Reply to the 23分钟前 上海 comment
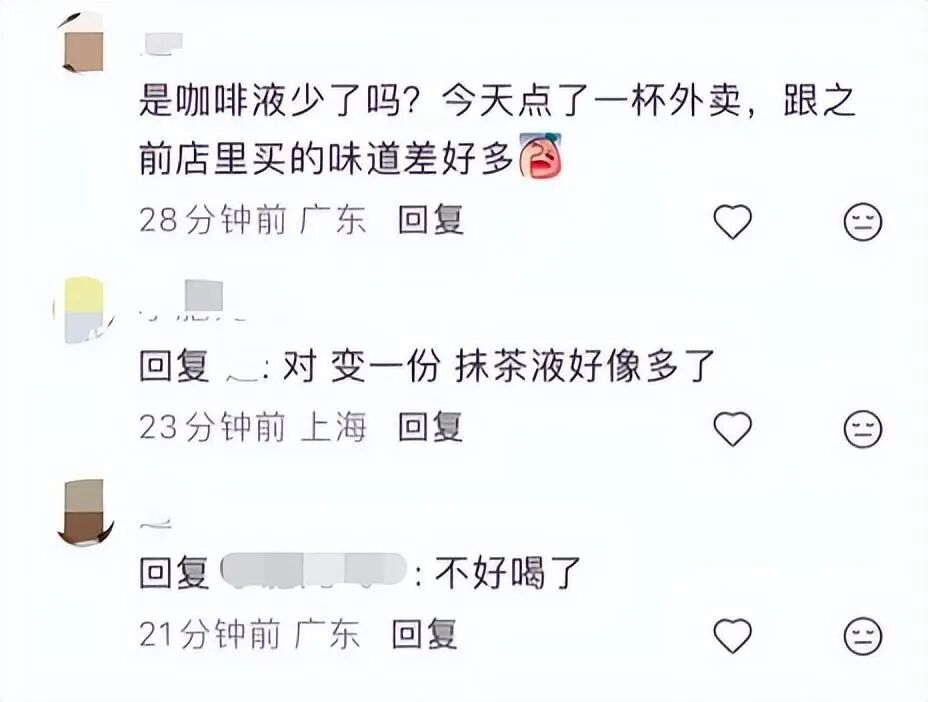The image size is (928, 702). (x=431, y=428)
